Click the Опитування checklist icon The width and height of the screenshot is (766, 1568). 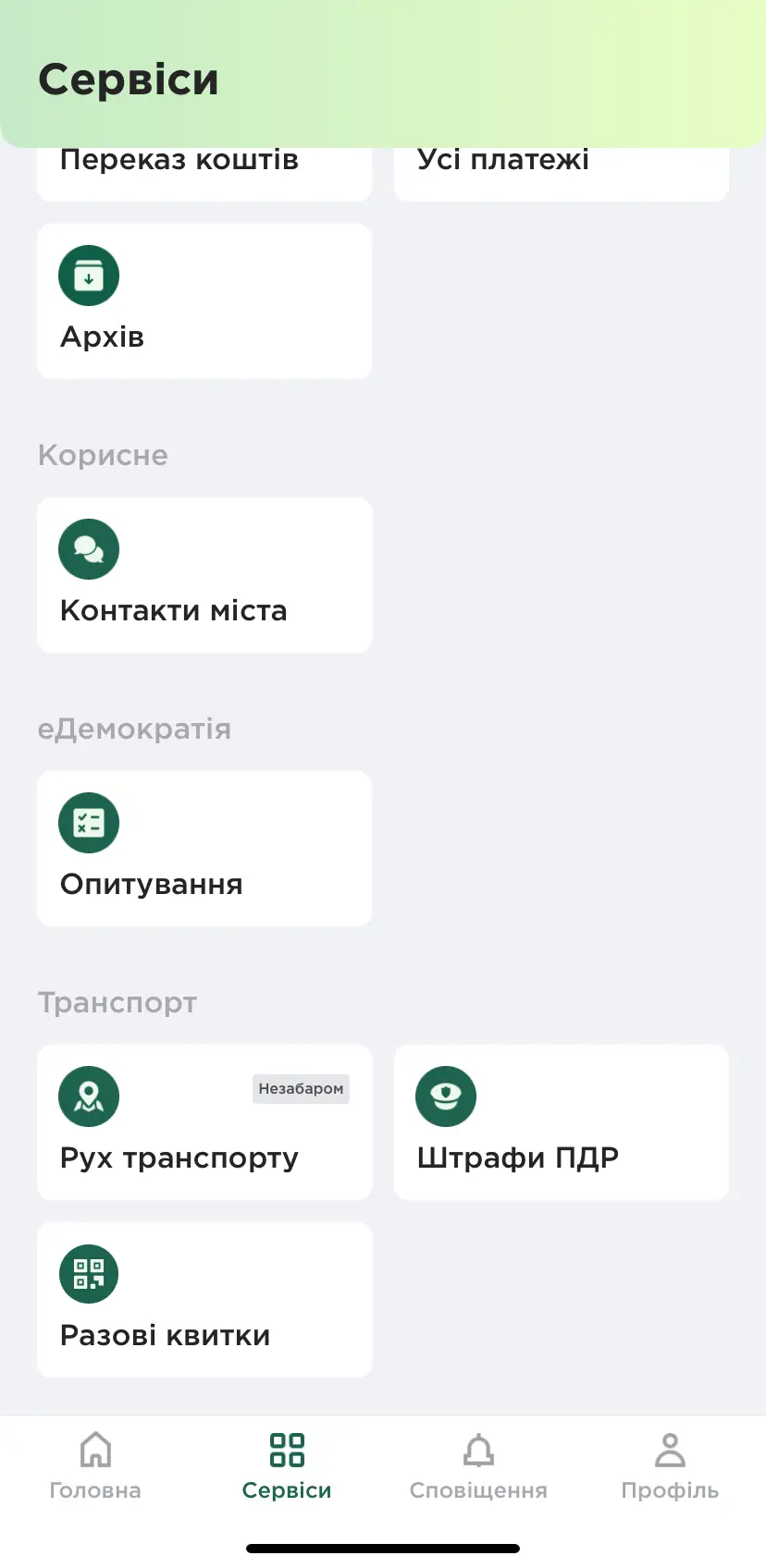coord(88,822)
